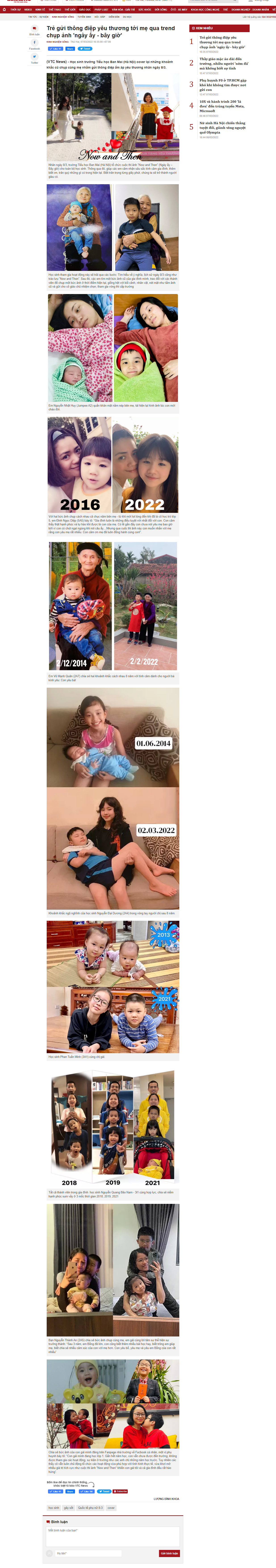Viewport: 276px width, 1568px height.
Task: Switch to the Sức khỏe section
Action: click(144, 10)
